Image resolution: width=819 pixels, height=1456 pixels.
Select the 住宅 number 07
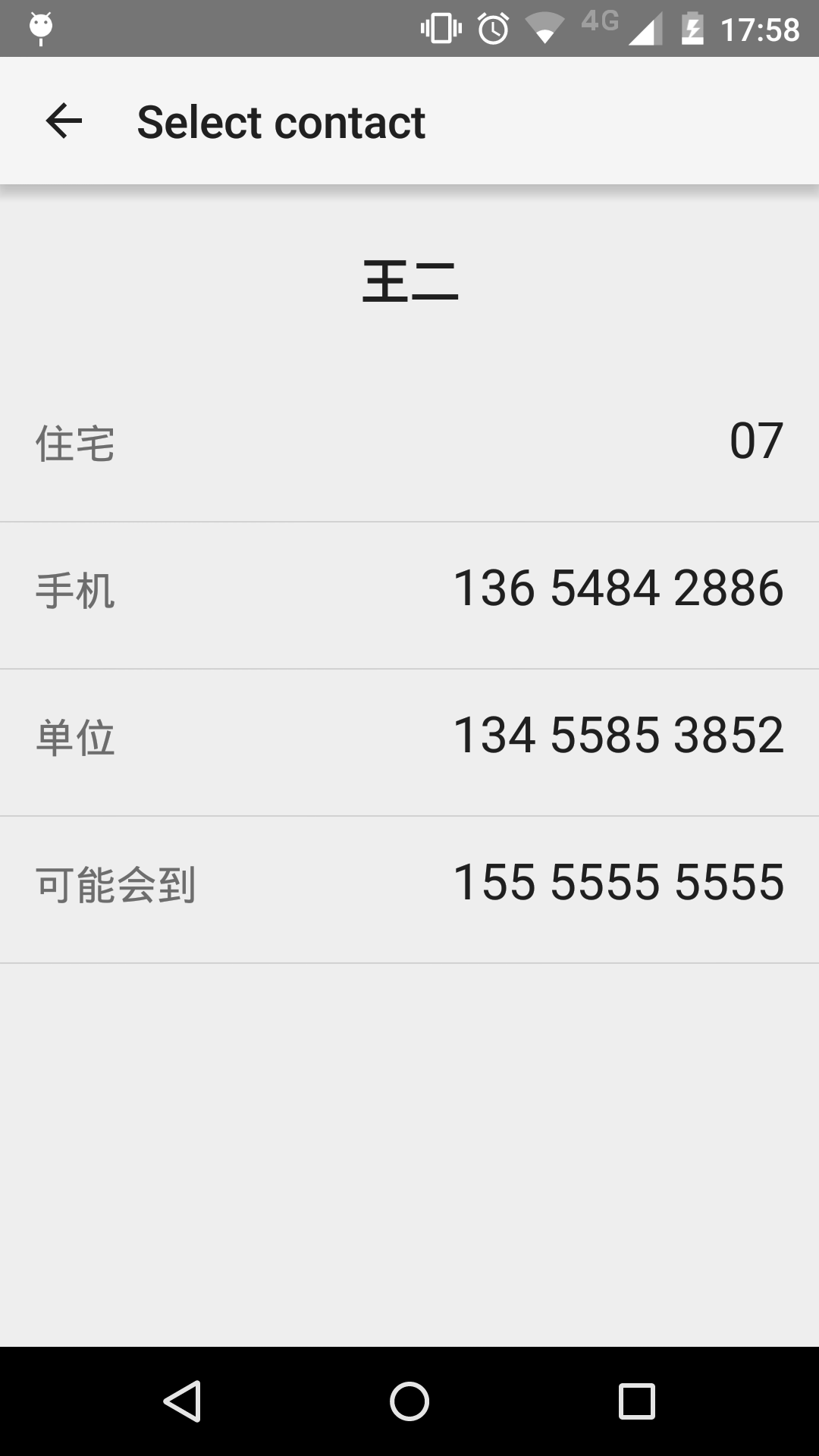(x=409, y=442)
